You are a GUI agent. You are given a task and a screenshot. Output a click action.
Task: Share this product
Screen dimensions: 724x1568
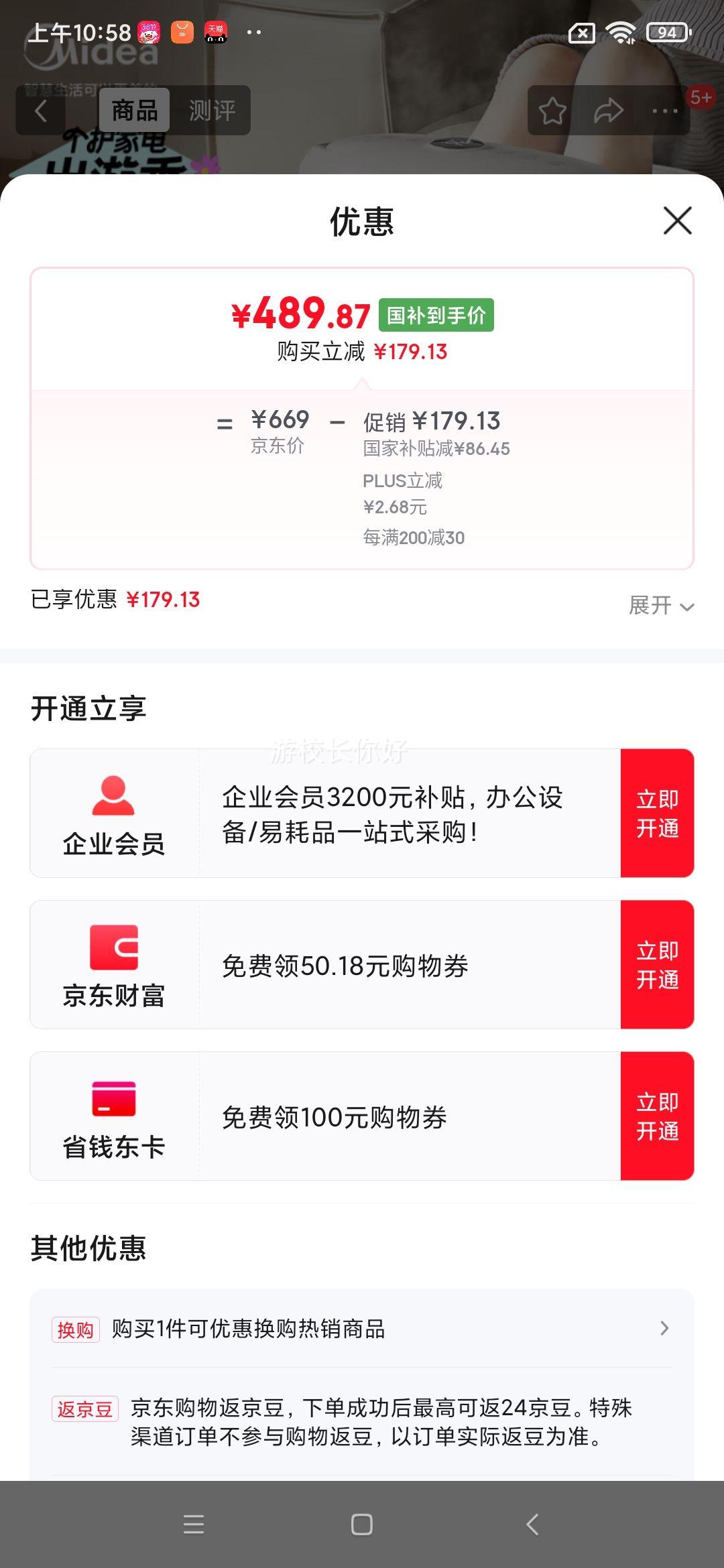(608, 111)
